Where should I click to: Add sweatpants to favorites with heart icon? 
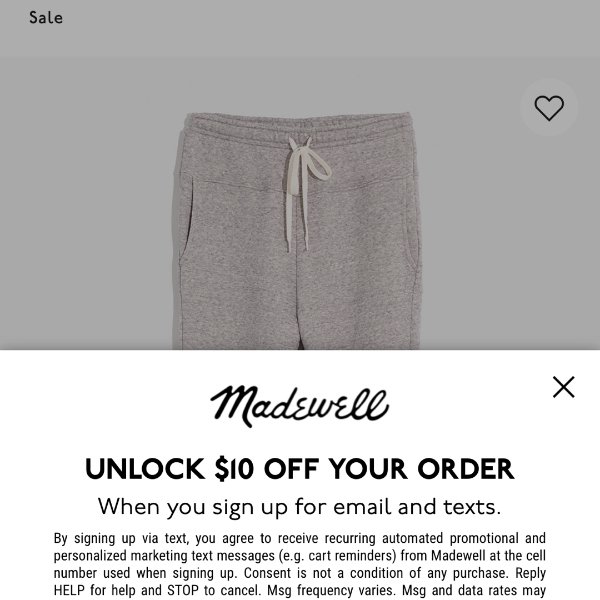pyautogui.click(x=549, y=108)
